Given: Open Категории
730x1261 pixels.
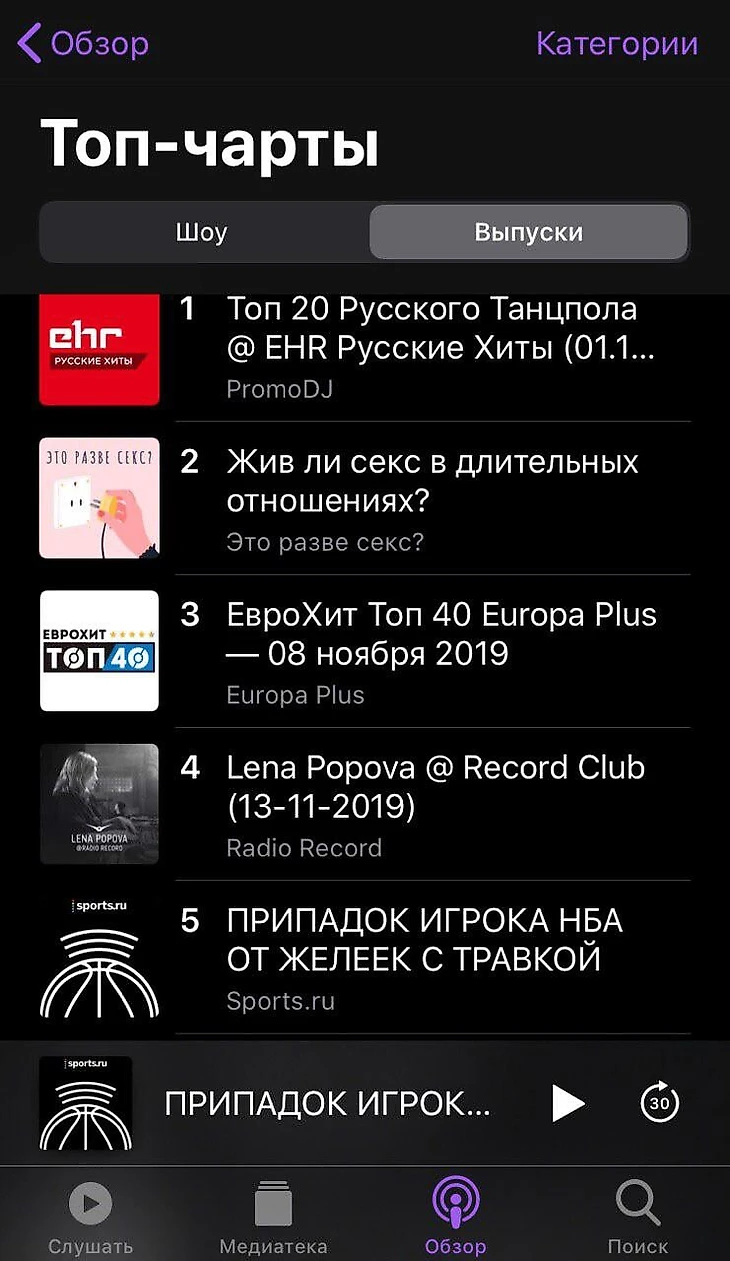Looking at the screenshot, I should pos(616,44).
